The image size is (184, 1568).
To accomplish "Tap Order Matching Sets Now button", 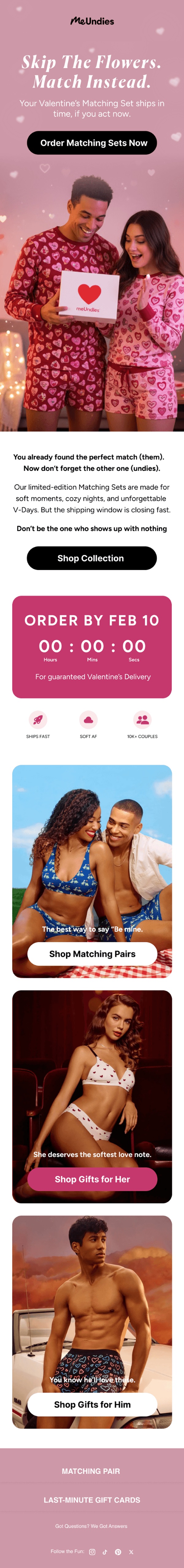I will [92, 142].
